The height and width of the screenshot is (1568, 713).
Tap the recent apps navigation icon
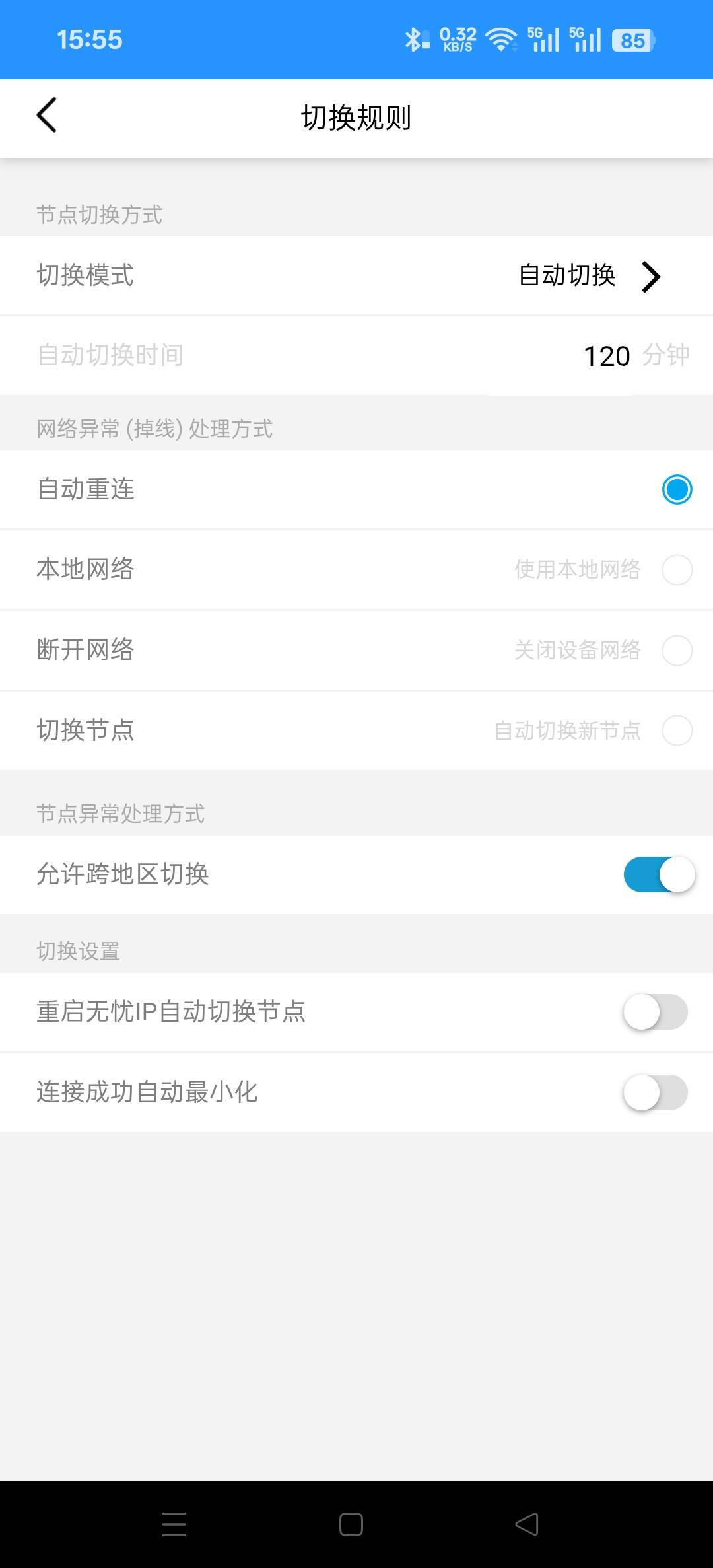(174, 1524)
